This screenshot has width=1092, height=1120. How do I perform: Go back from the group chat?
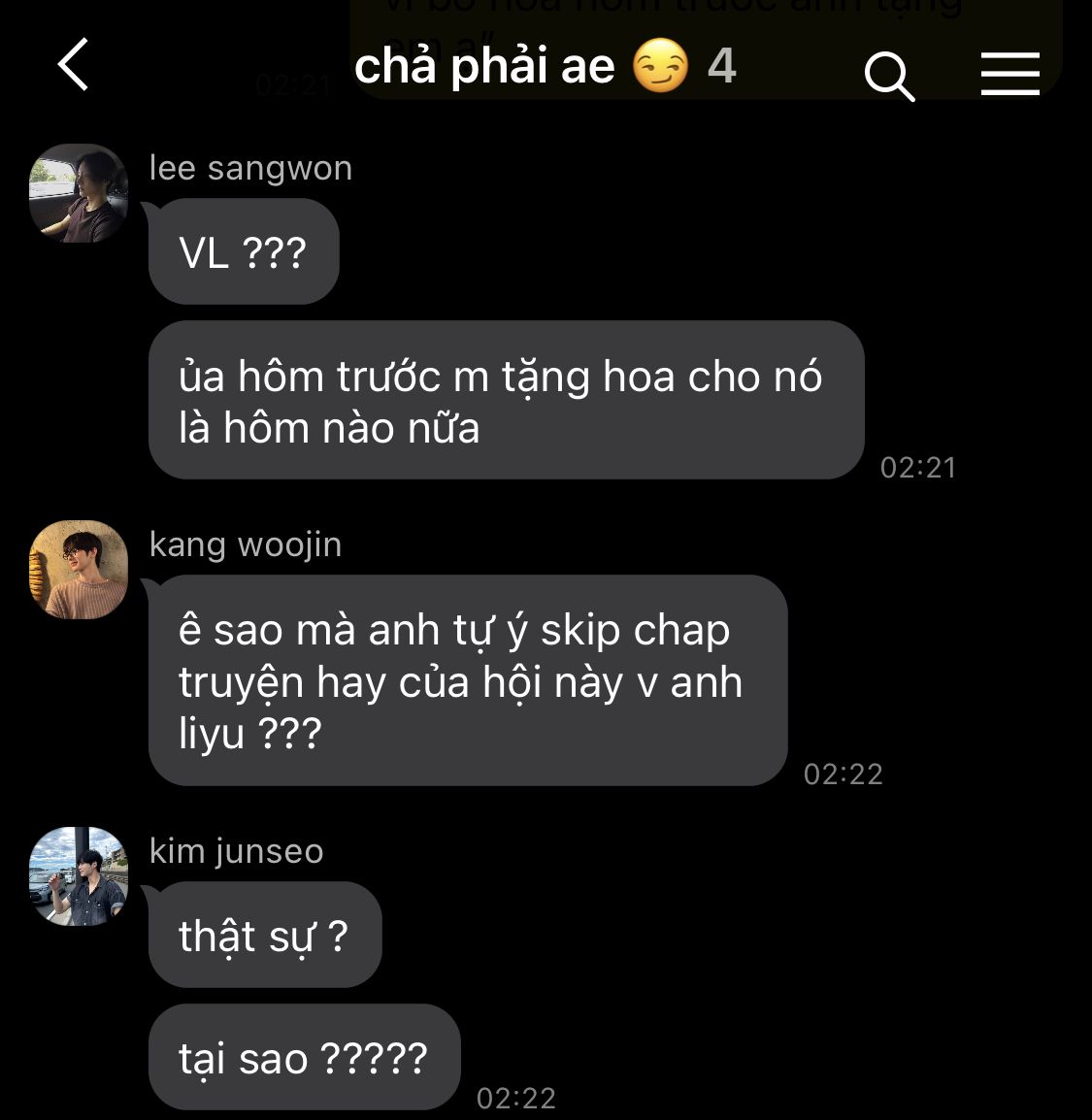[74, 66]
